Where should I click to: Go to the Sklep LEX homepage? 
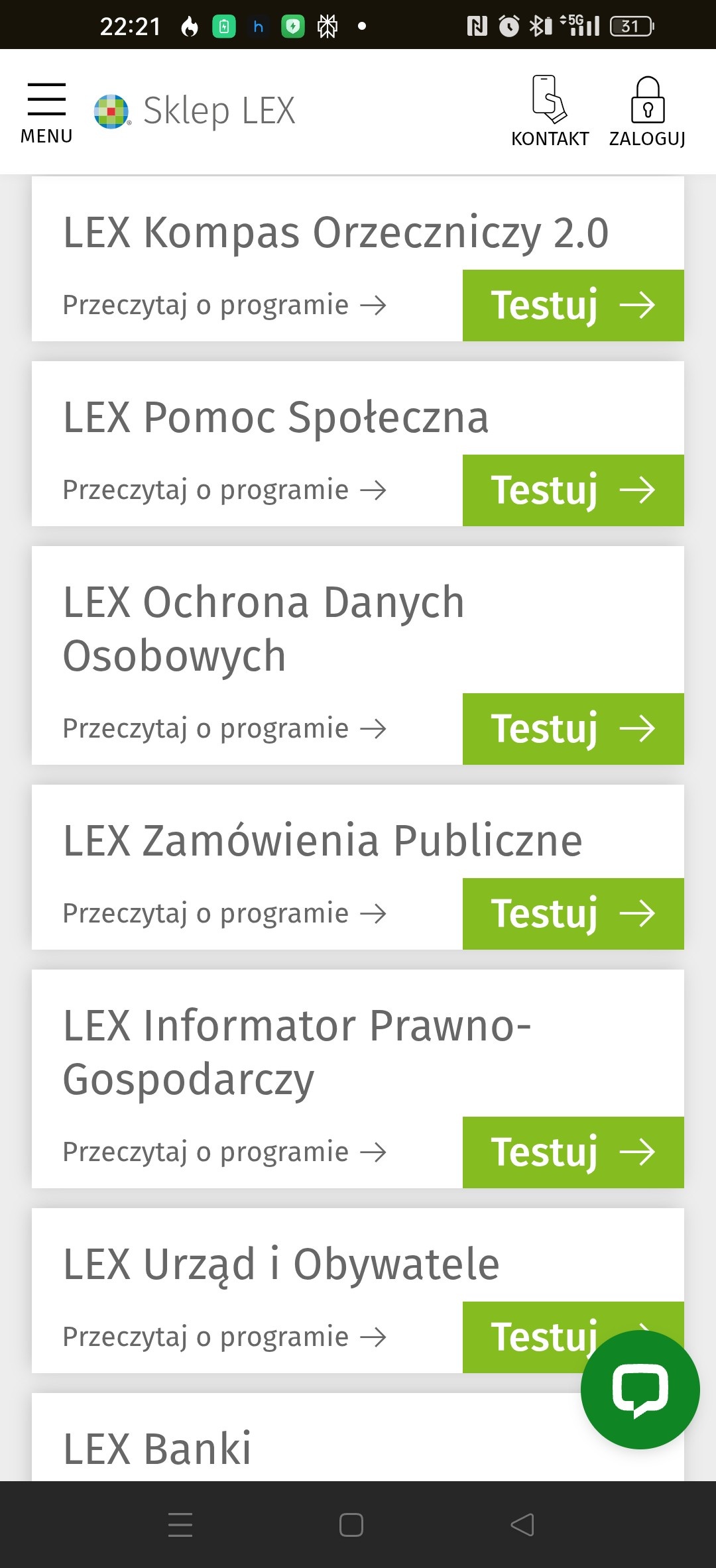click(x=195, y=111)
